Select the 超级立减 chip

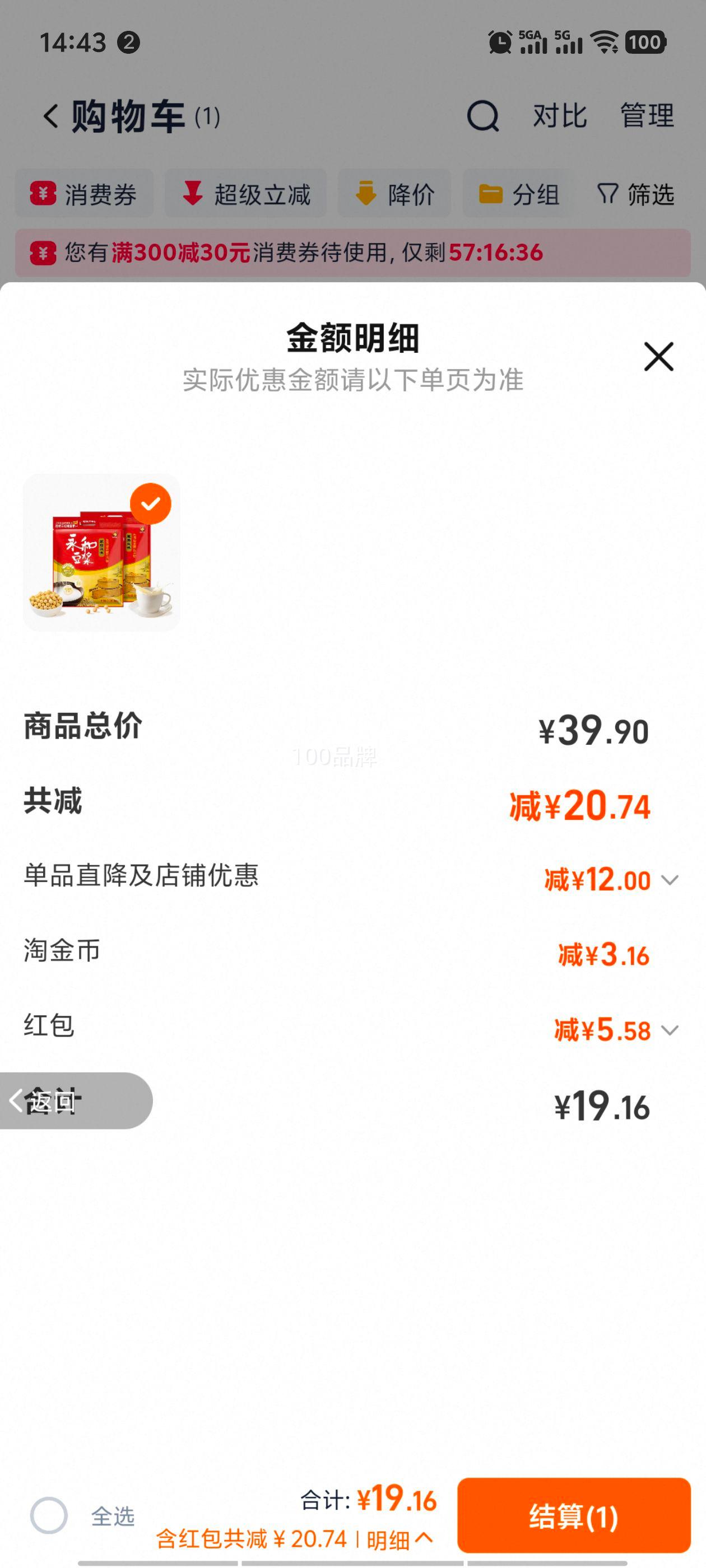point(246,195)
